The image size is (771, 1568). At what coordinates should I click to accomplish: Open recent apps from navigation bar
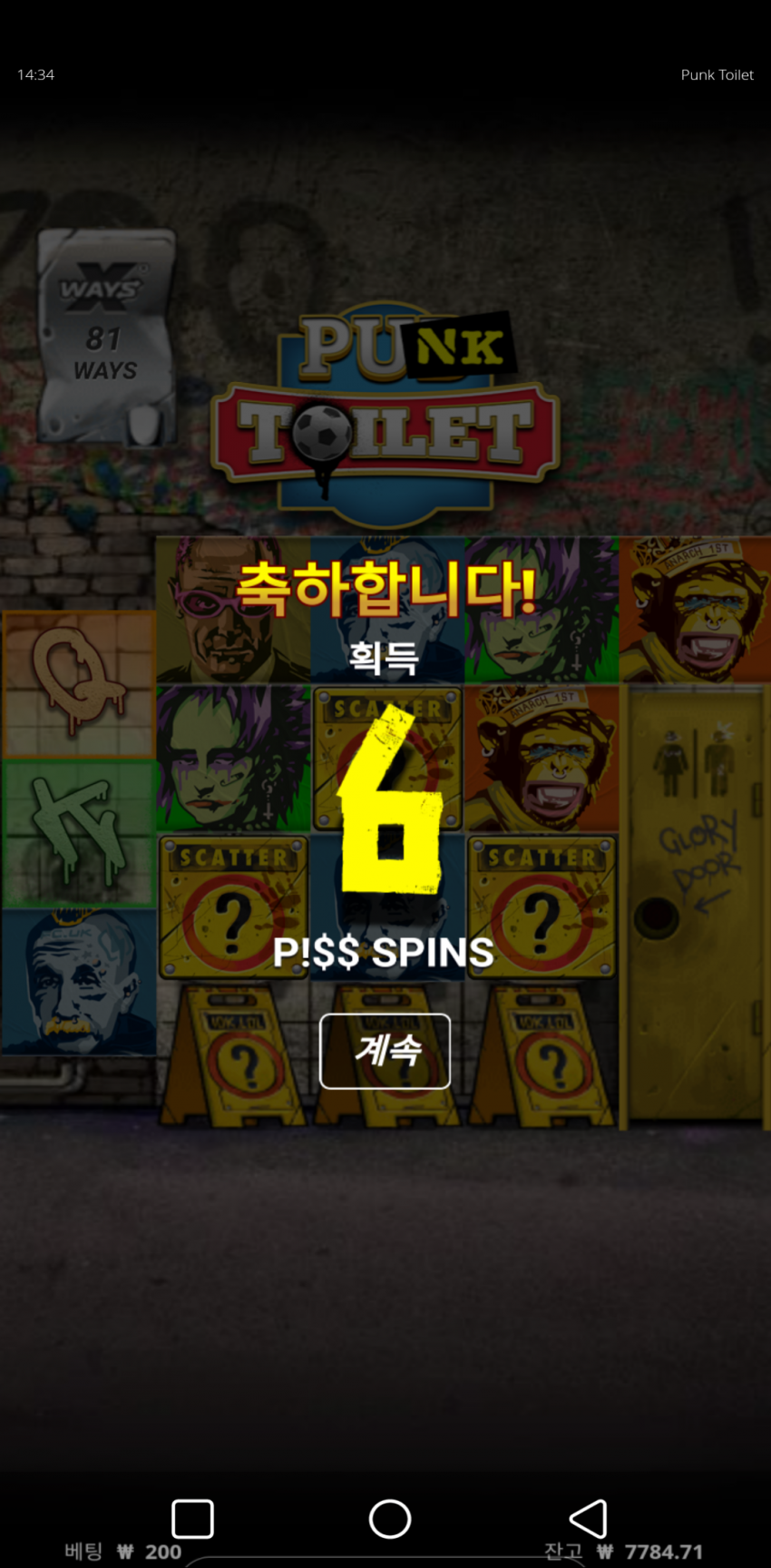[x=192, y=1518]
